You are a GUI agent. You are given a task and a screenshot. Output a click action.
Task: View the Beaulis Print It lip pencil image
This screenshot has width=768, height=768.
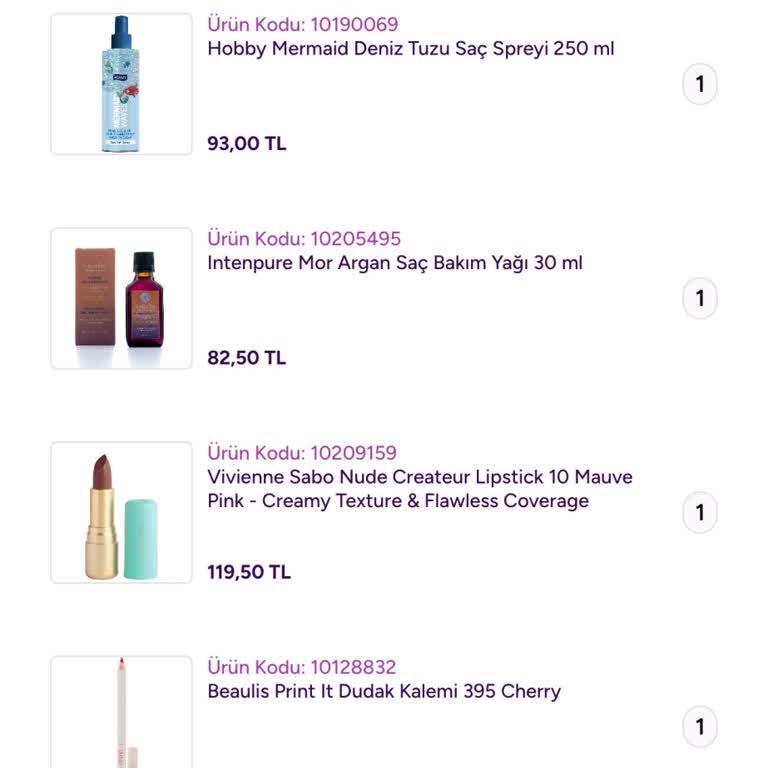click(x=121, y=712)
